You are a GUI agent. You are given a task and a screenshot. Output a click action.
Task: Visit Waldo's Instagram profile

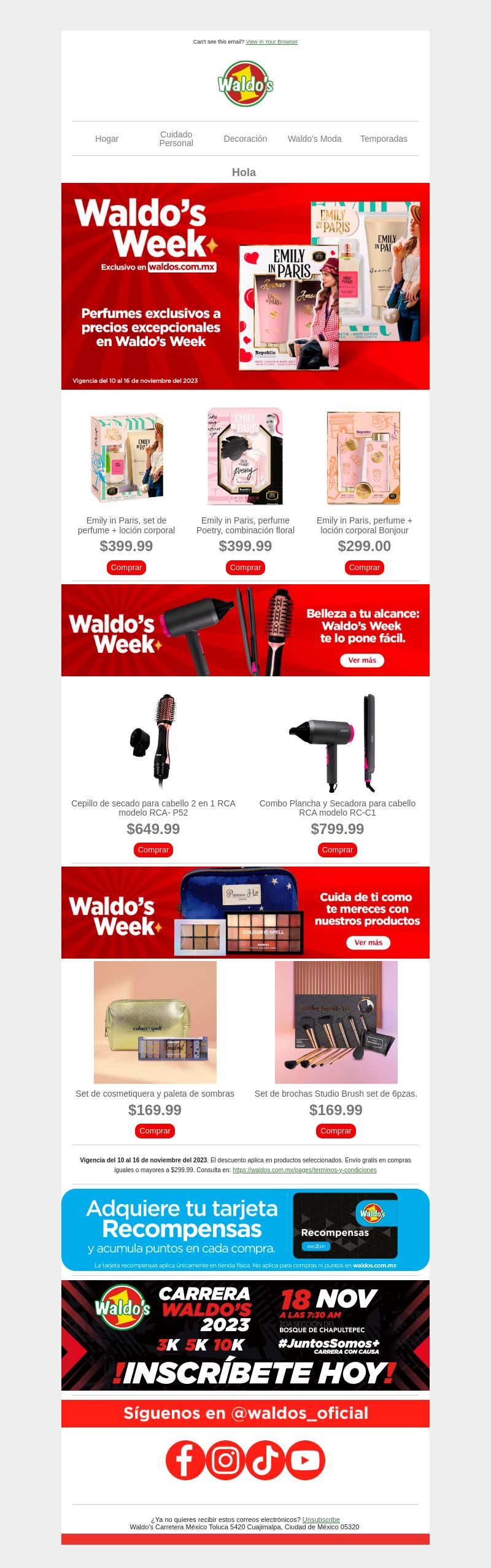pos(225,1460)
